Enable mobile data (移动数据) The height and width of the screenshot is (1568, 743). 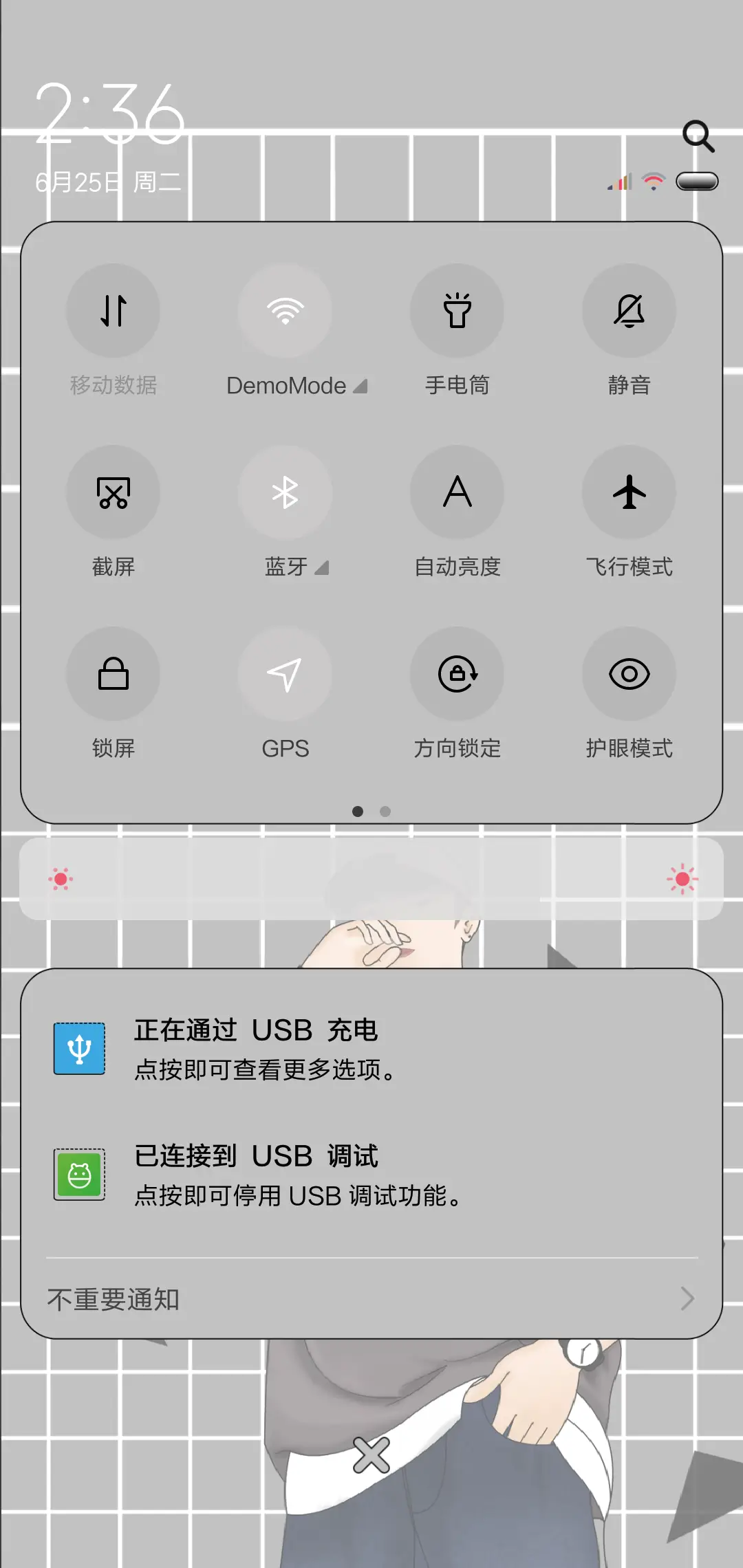click(113, 311)
